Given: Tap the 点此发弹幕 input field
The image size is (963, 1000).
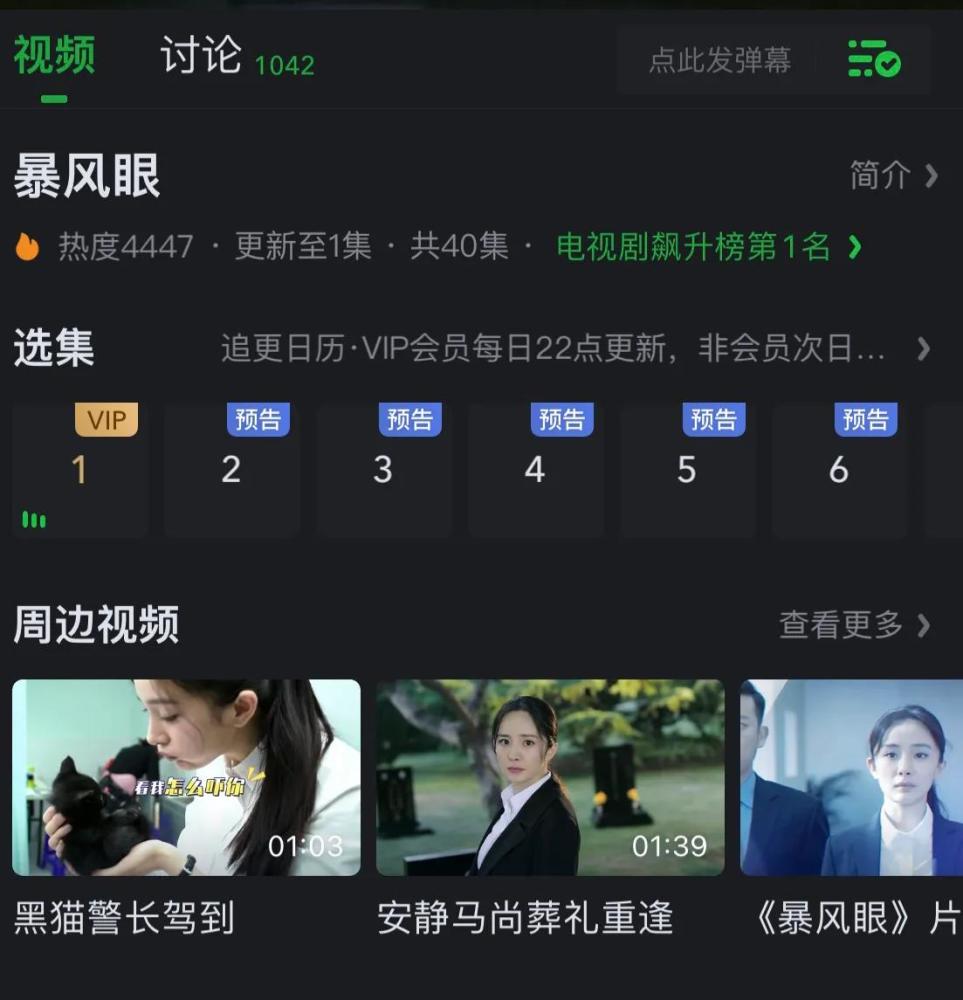Looking at the screenshot, I should tap(719, 60).
